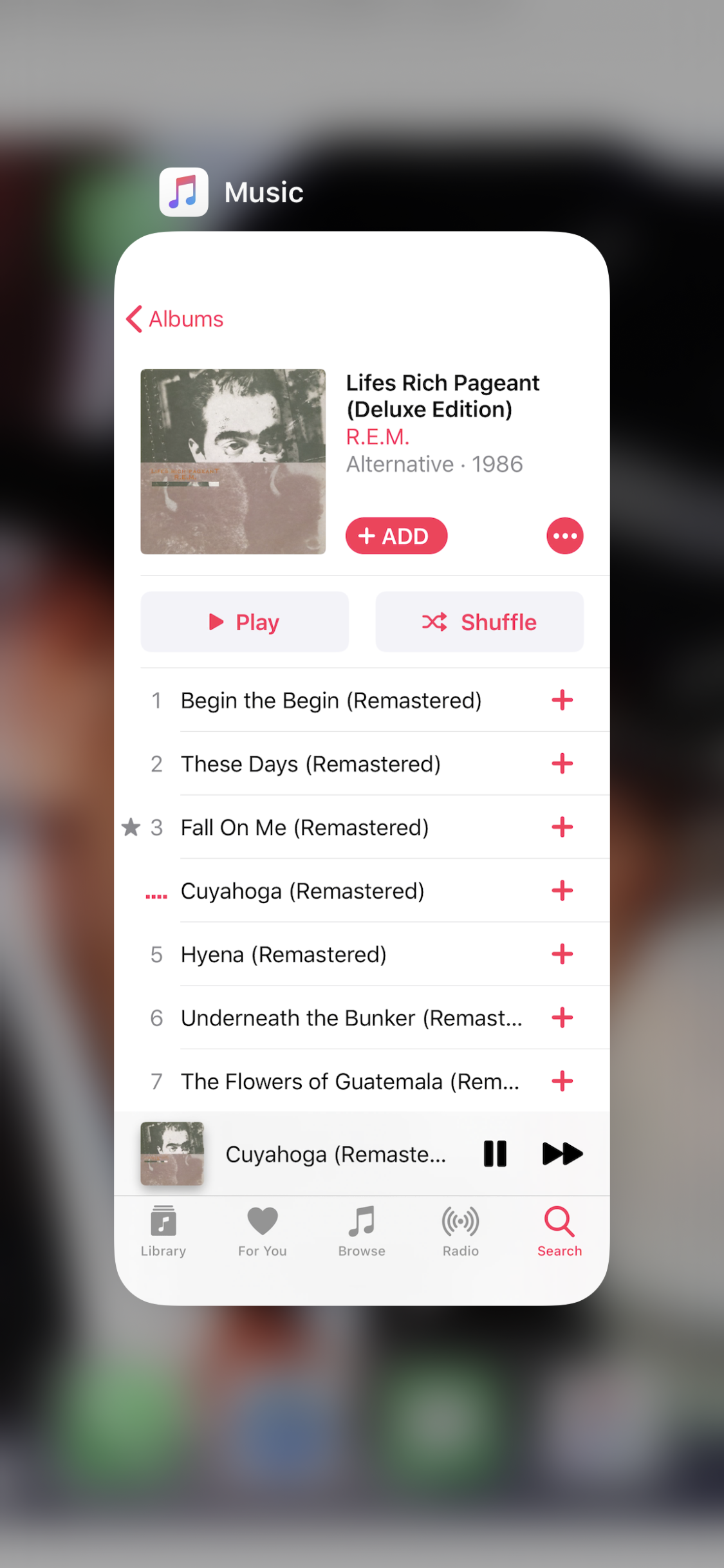Play The Flowers of Guatemala track

click(349, 1081)
